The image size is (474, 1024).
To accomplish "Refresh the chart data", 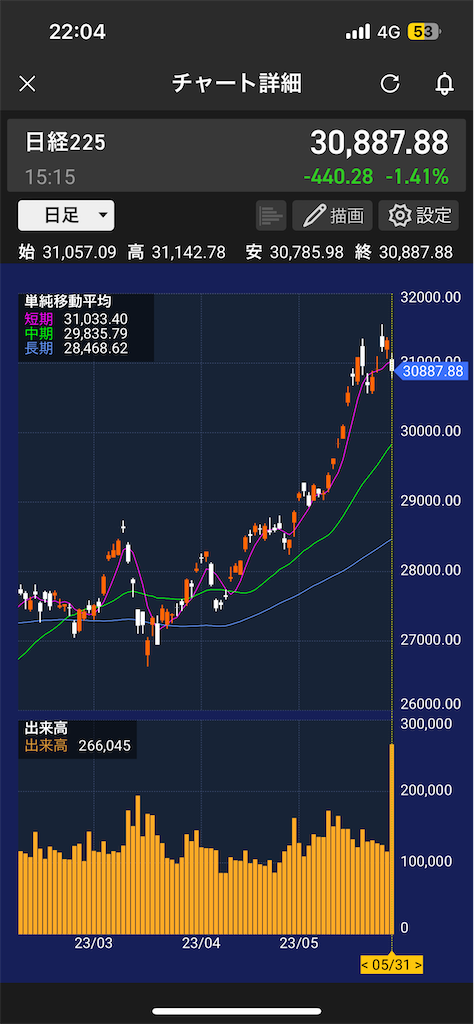I will click(x=390, y=84).
